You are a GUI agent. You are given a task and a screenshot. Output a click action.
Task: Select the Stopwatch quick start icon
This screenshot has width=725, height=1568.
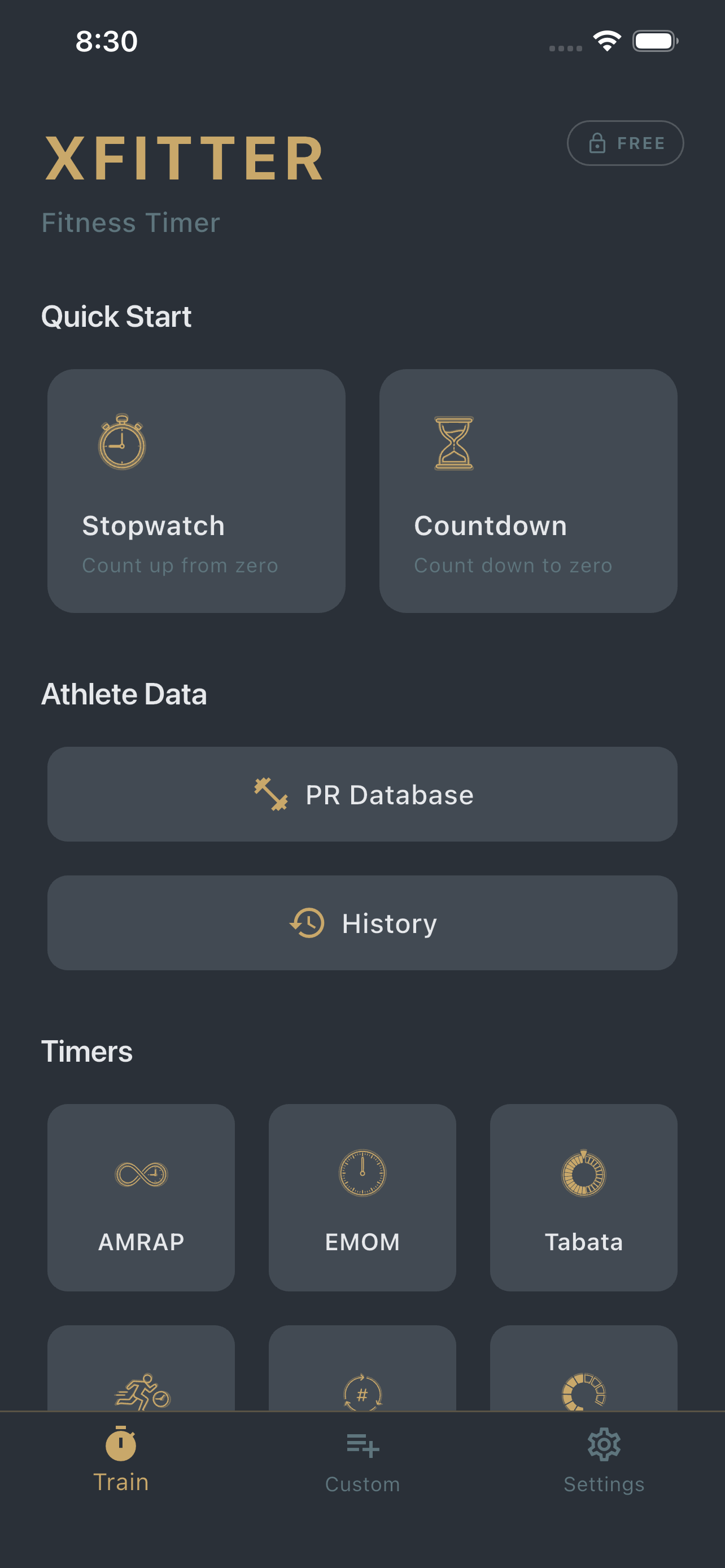(121, 443)
